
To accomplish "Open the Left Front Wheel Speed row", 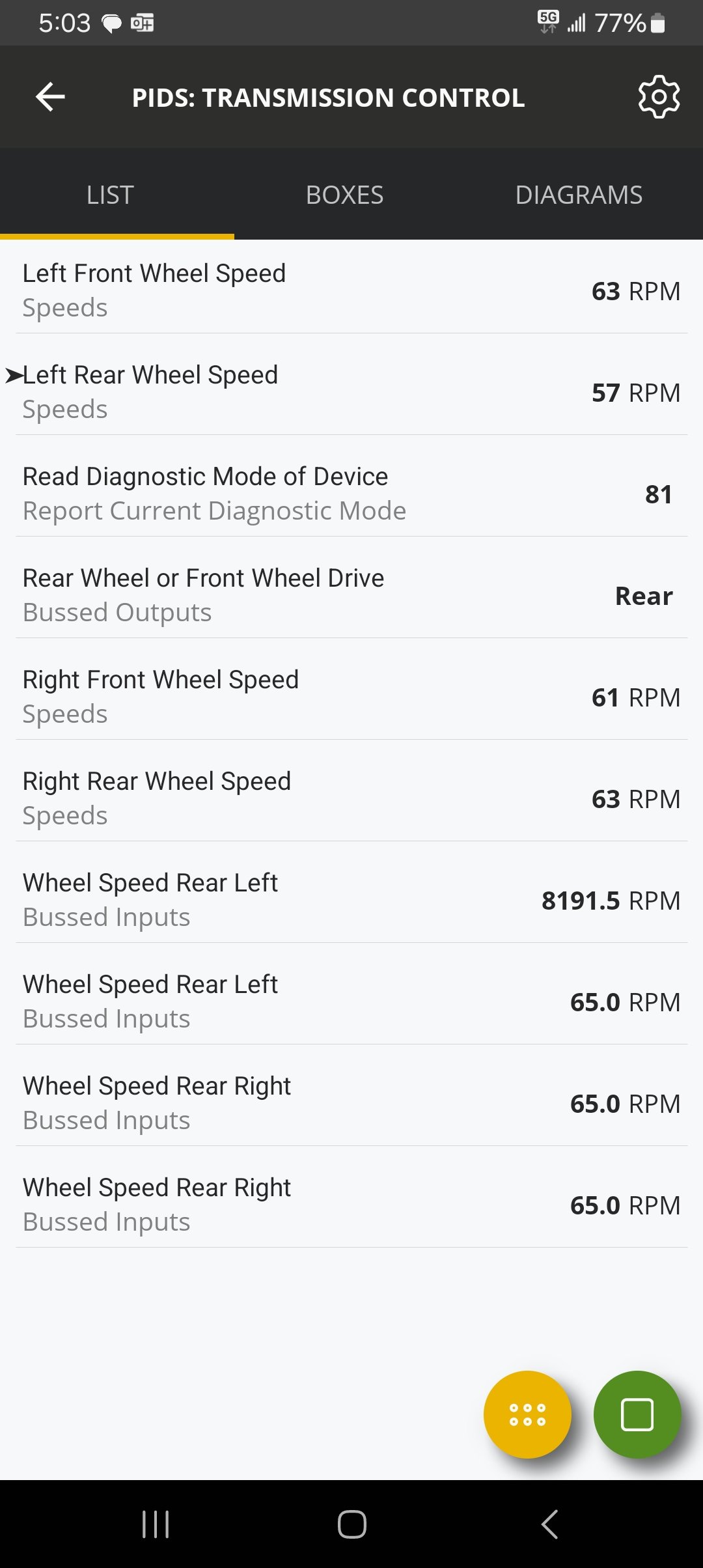I will (x=351, y=290).
